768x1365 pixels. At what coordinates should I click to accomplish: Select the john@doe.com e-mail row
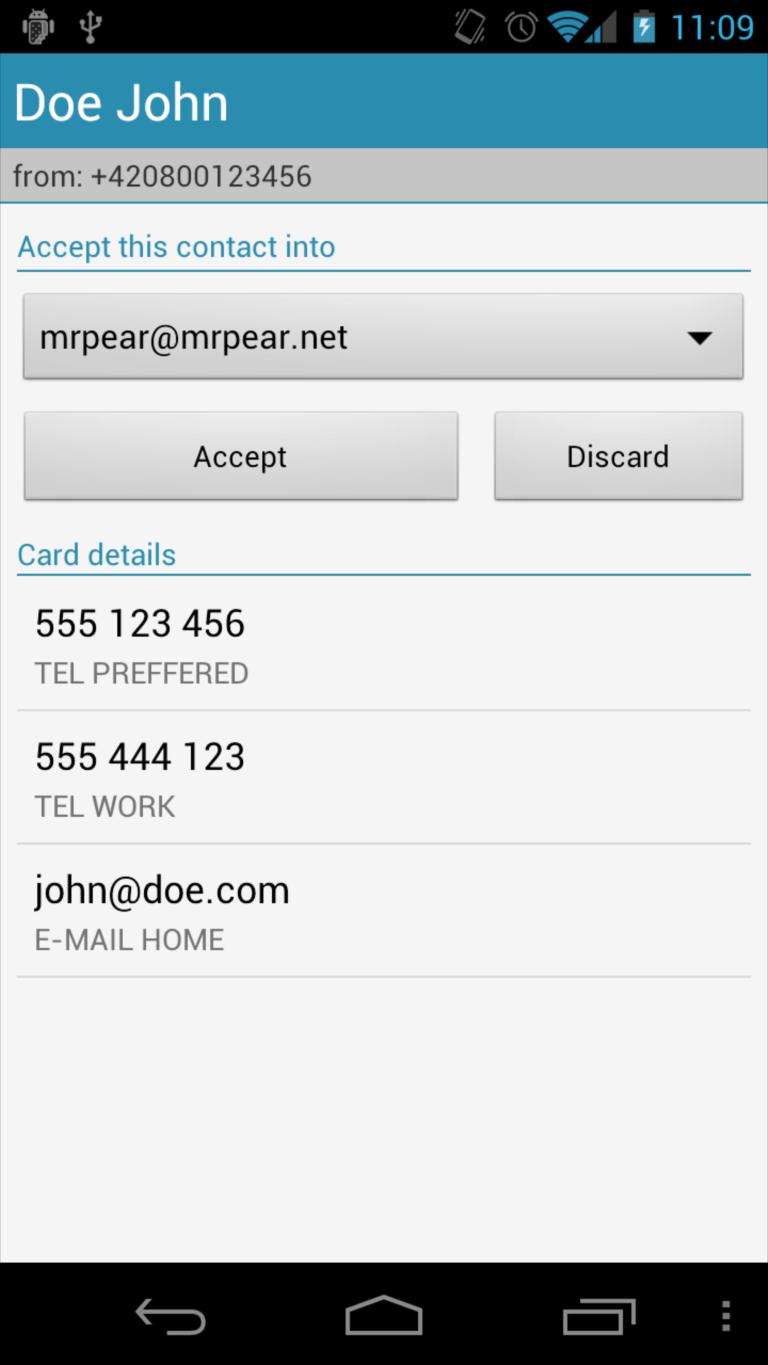(383, 911)
